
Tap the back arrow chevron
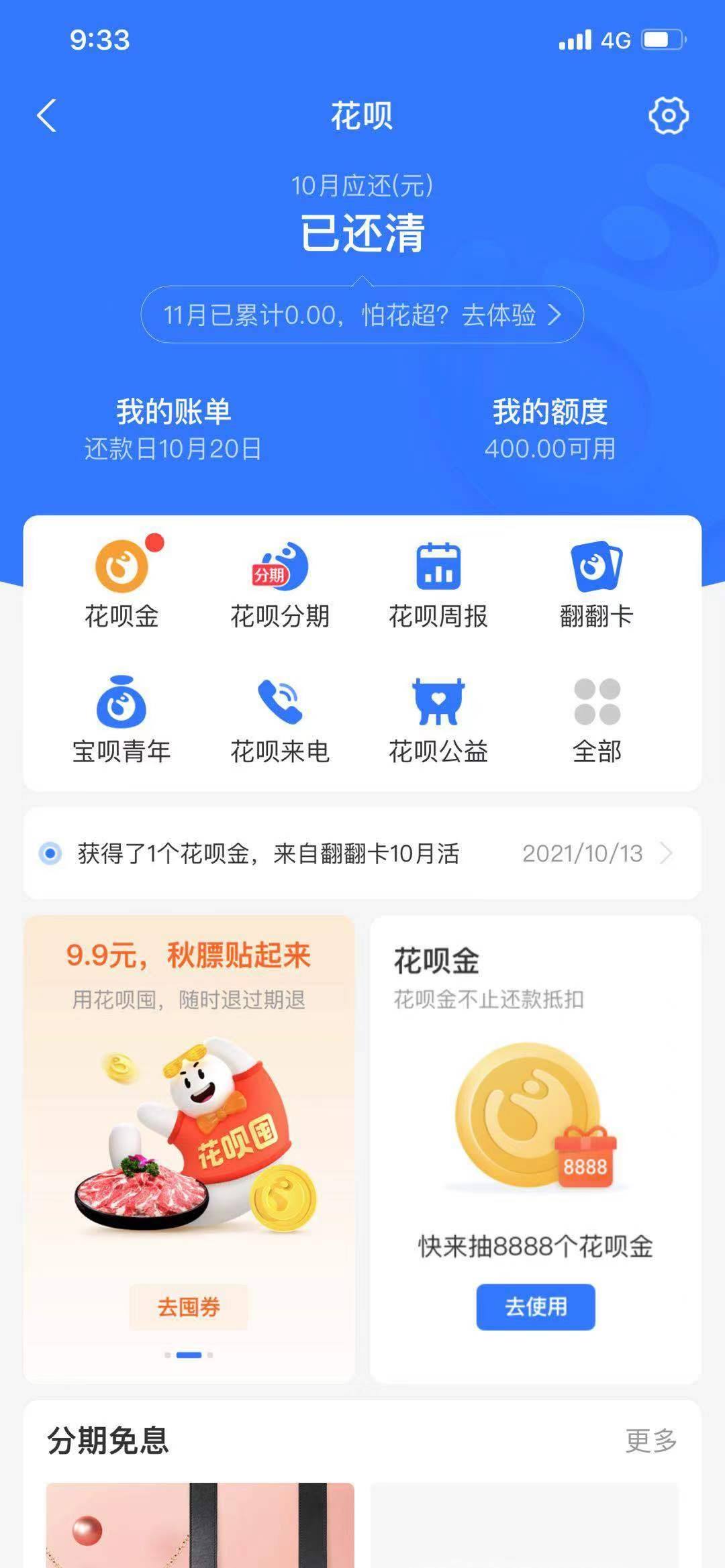46,115
